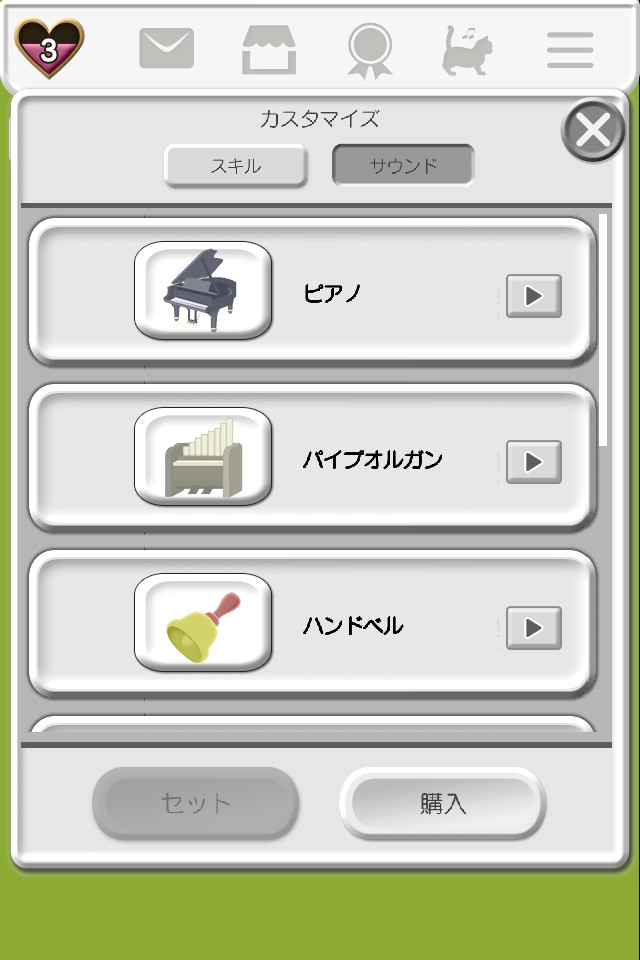Open the shop icon
This screenshot has width=640, height=960.
269,49
